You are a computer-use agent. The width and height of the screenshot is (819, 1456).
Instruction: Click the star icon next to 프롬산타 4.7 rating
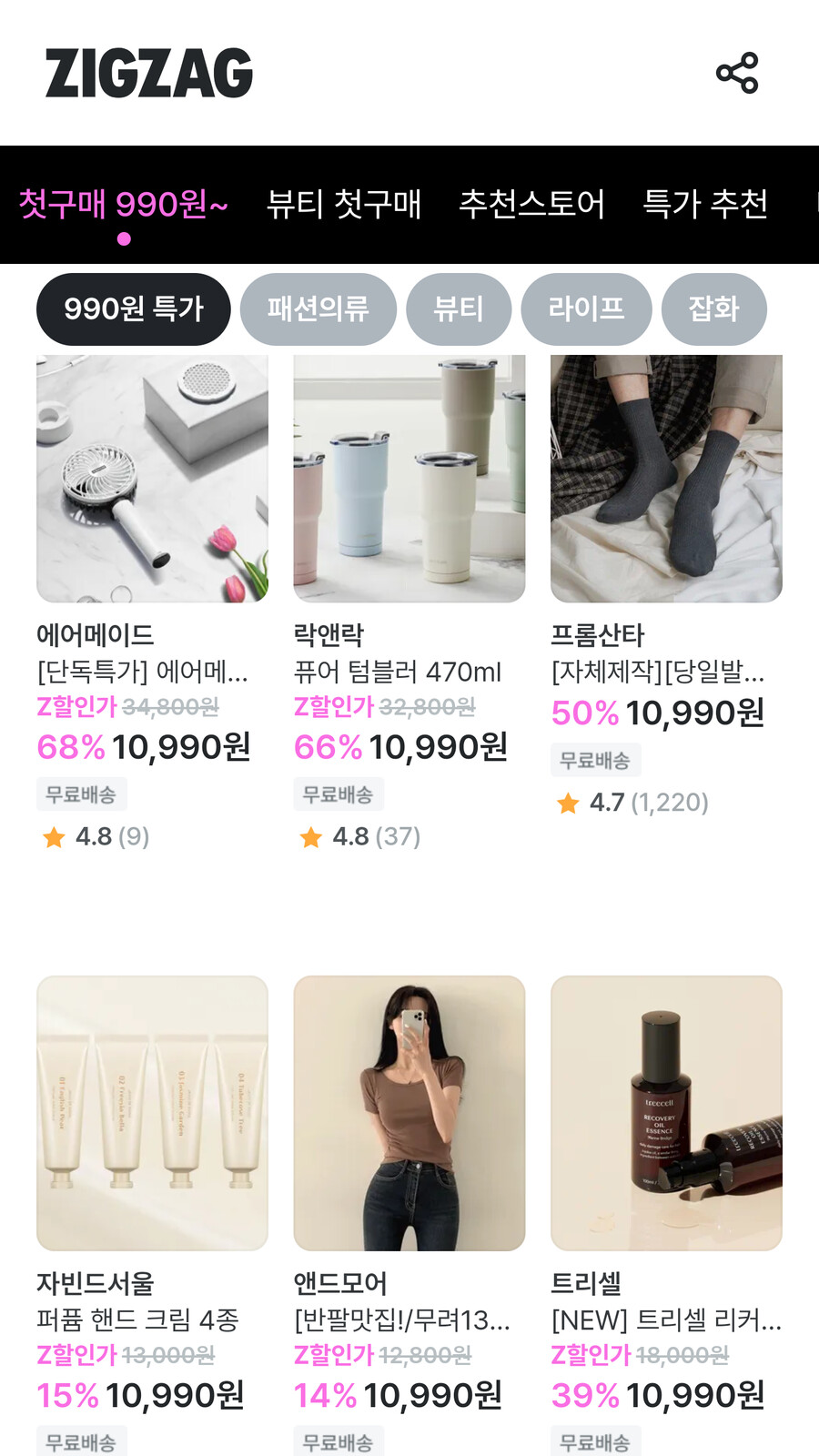[568, 802]
